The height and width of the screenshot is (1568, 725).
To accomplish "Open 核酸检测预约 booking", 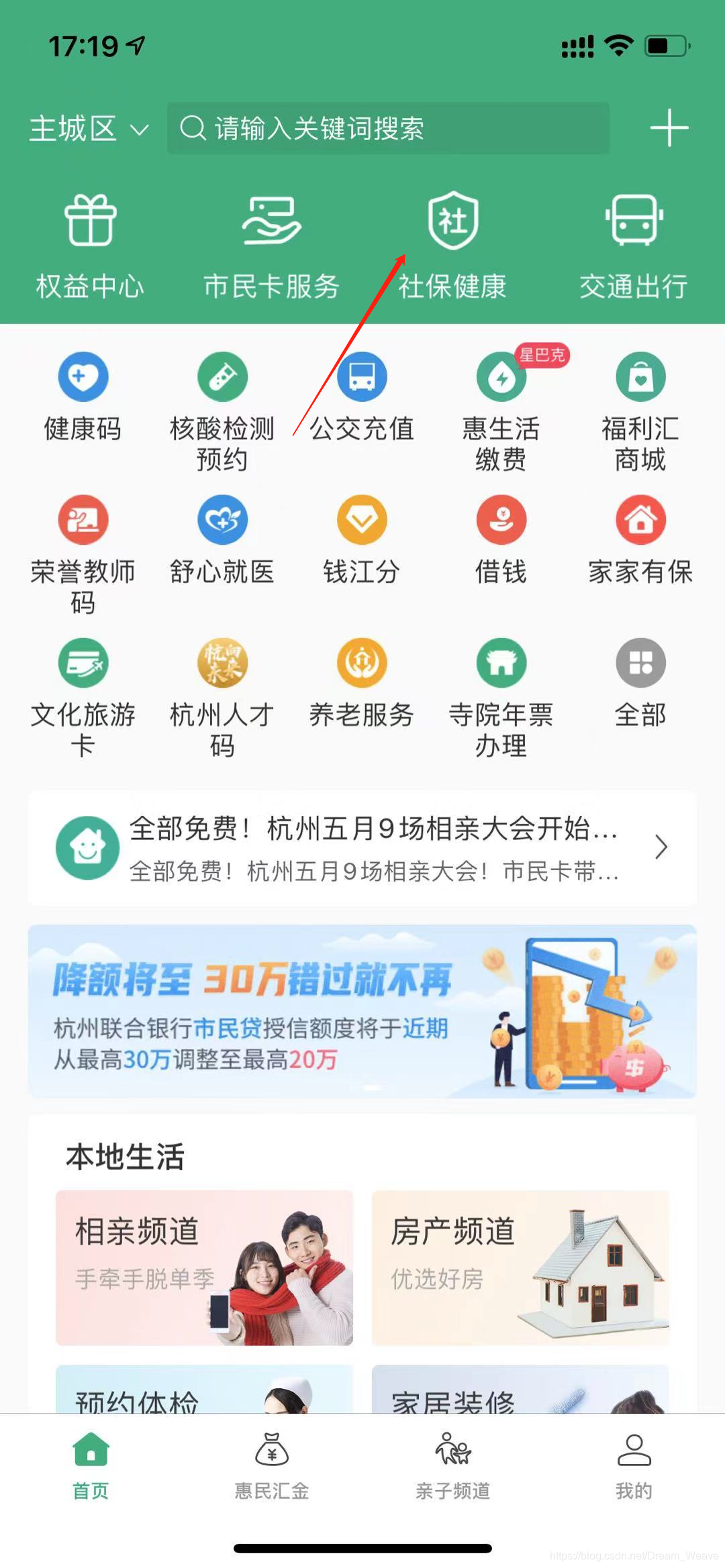I will [x=222, y=411].
